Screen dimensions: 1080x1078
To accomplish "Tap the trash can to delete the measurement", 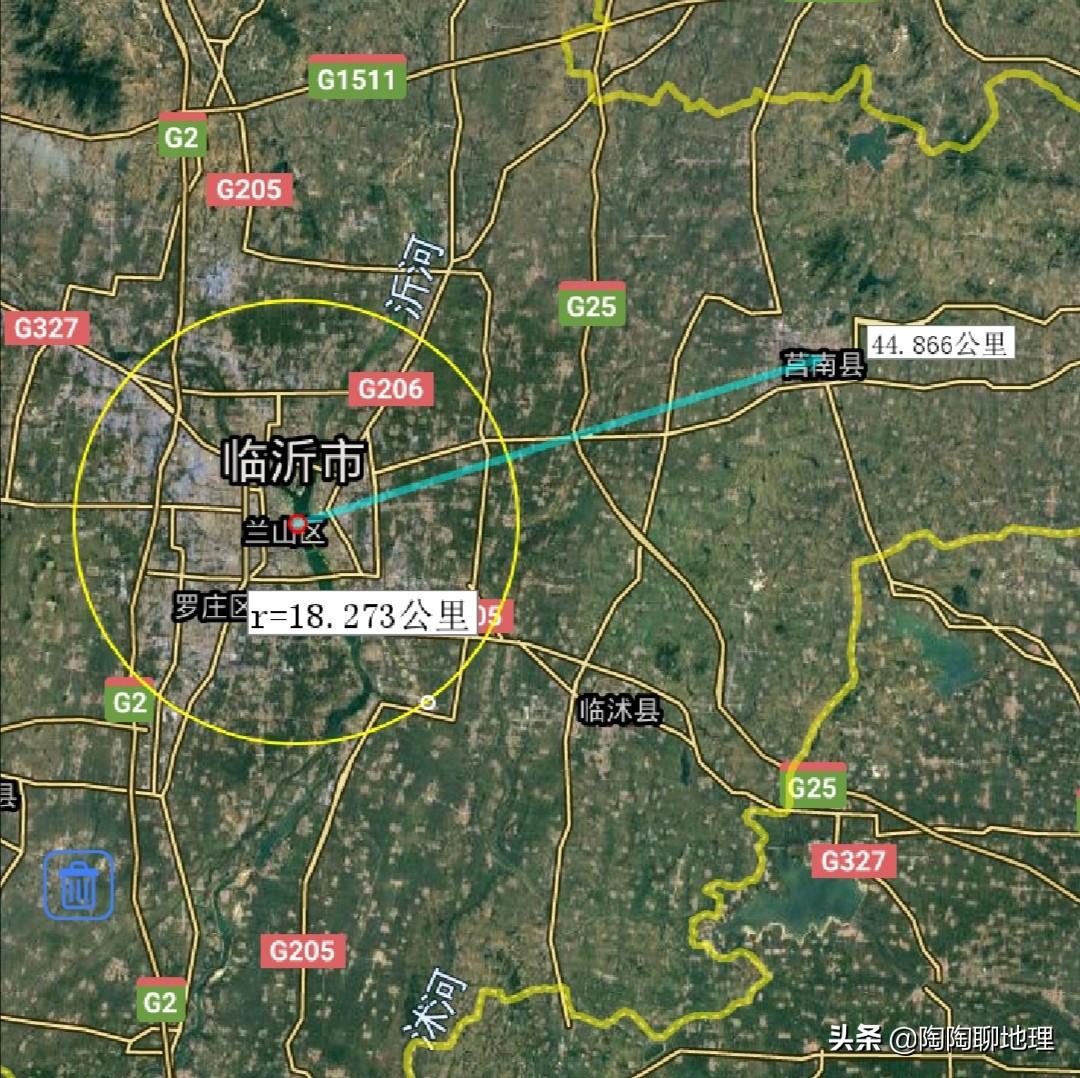I will 78,885.
